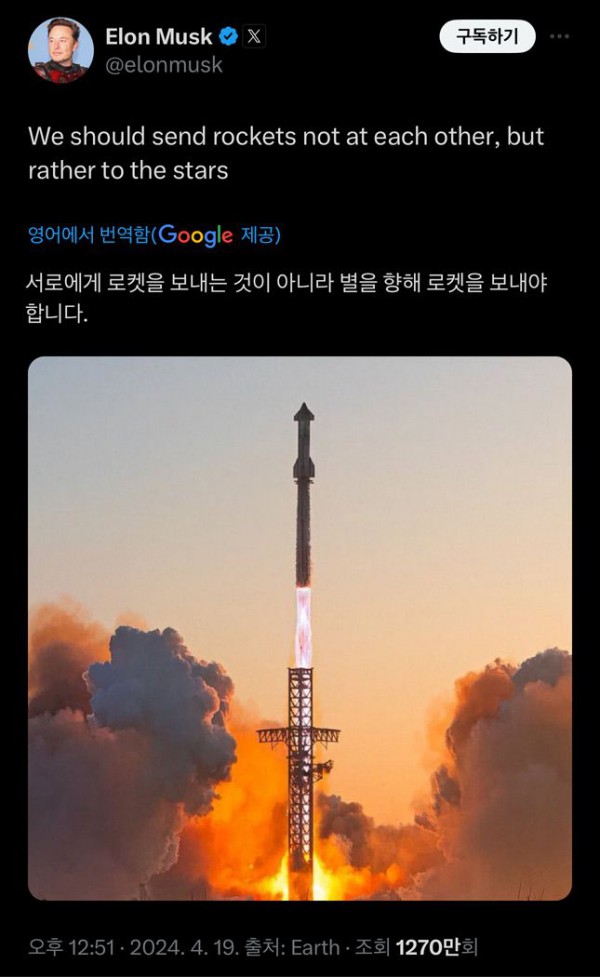
Task: Open the rocket launch photo
Action: [300, 628]
